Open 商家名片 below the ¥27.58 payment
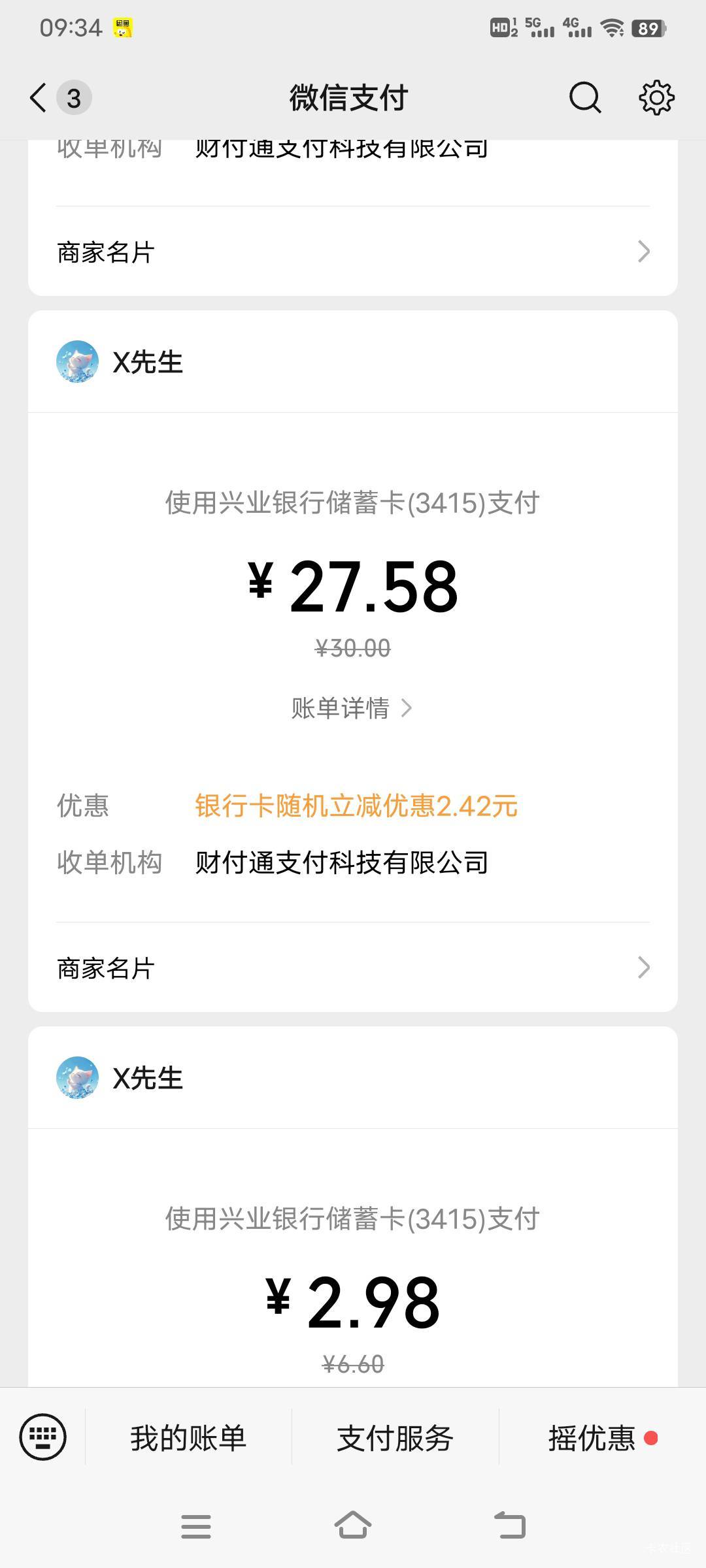 coord(353,968)
